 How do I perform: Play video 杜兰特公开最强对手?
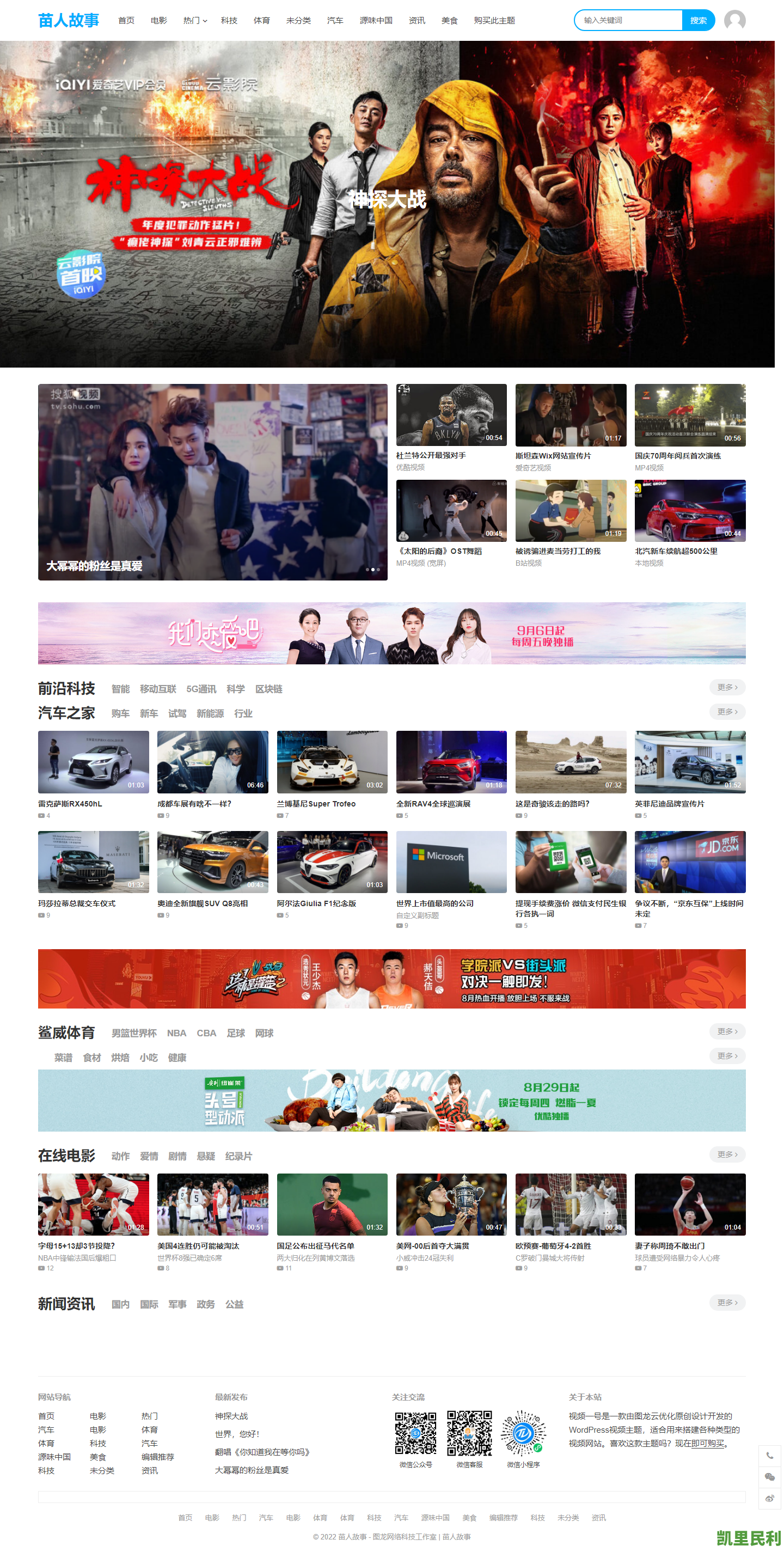coord(451,415)
